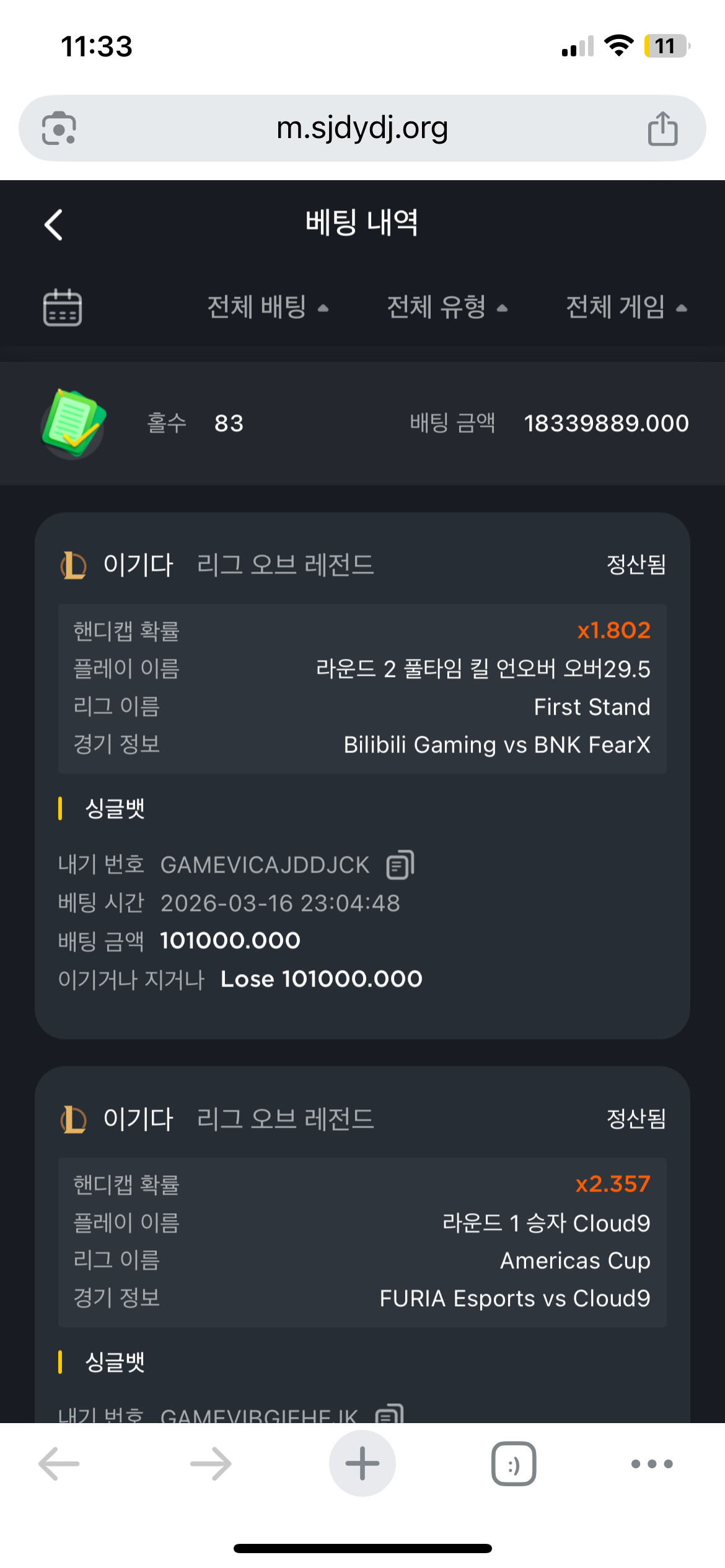This screenshot has width=725, height=1568.
Task: Open the address bar's reader icon
Action: point(59,128)
